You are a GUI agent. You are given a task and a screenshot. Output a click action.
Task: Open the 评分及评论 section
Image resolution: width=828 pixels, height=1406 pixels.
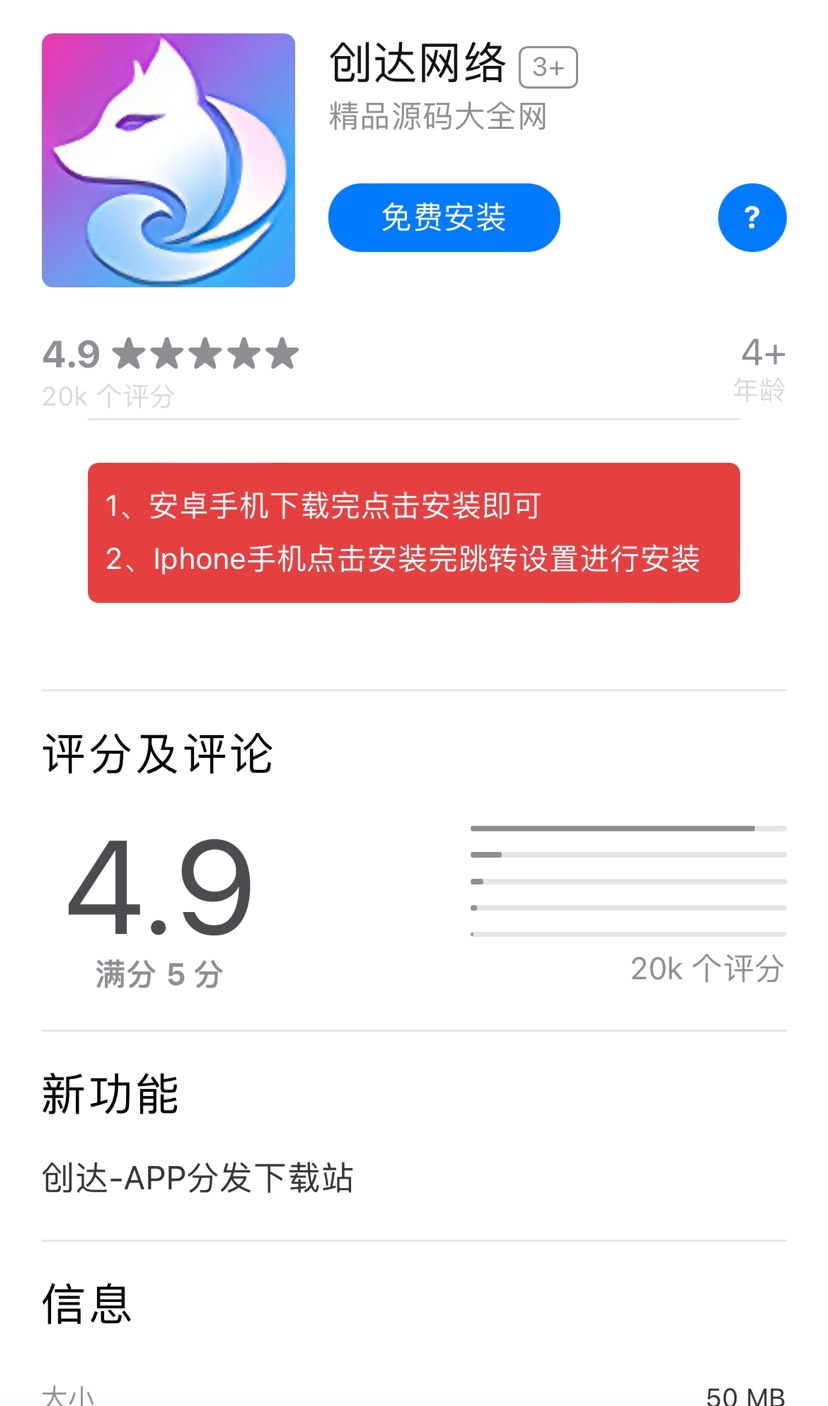(156, 755)
